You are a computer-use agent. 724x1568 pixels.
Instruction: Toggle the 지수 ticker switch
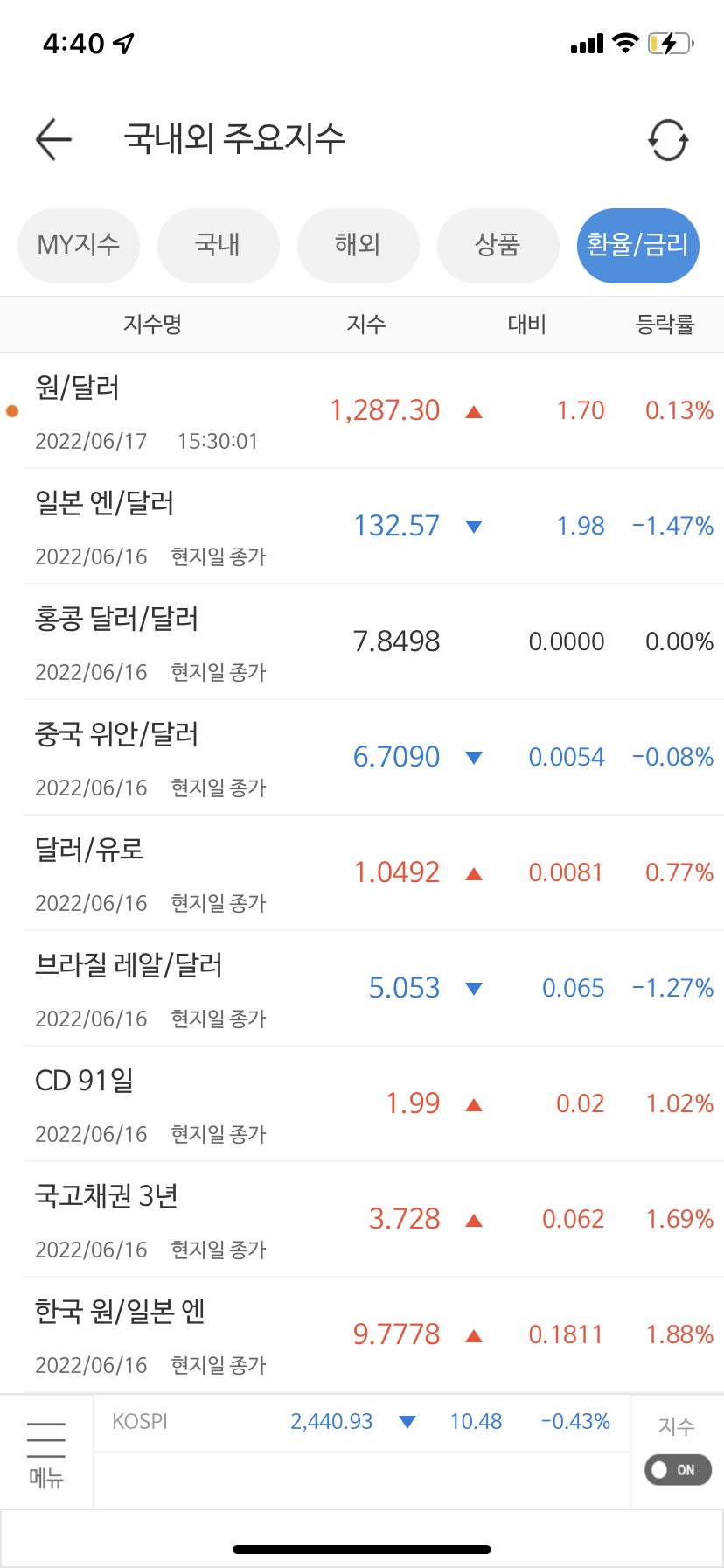[x=678, y=1469]
